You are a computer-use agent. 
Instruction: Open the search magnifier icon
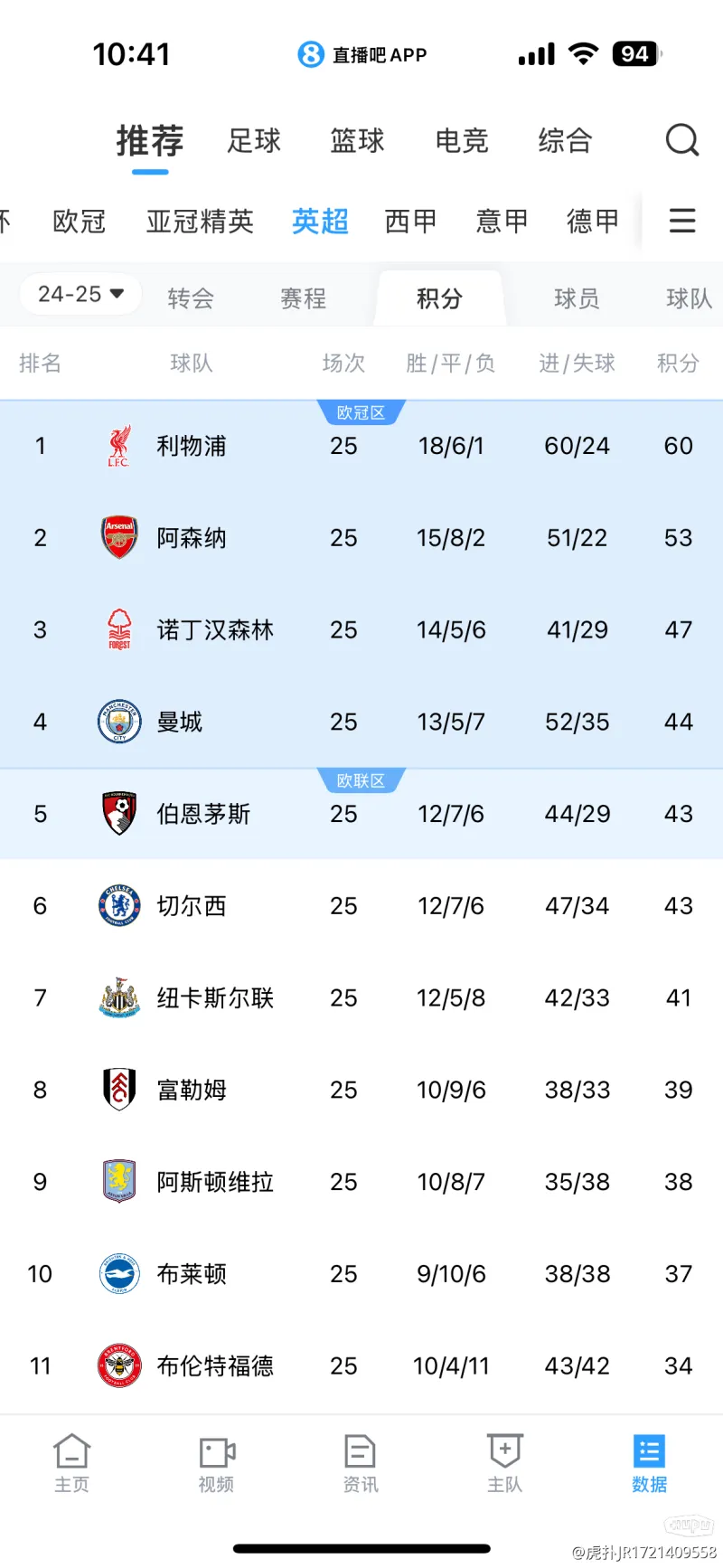(x=682, y=140)
